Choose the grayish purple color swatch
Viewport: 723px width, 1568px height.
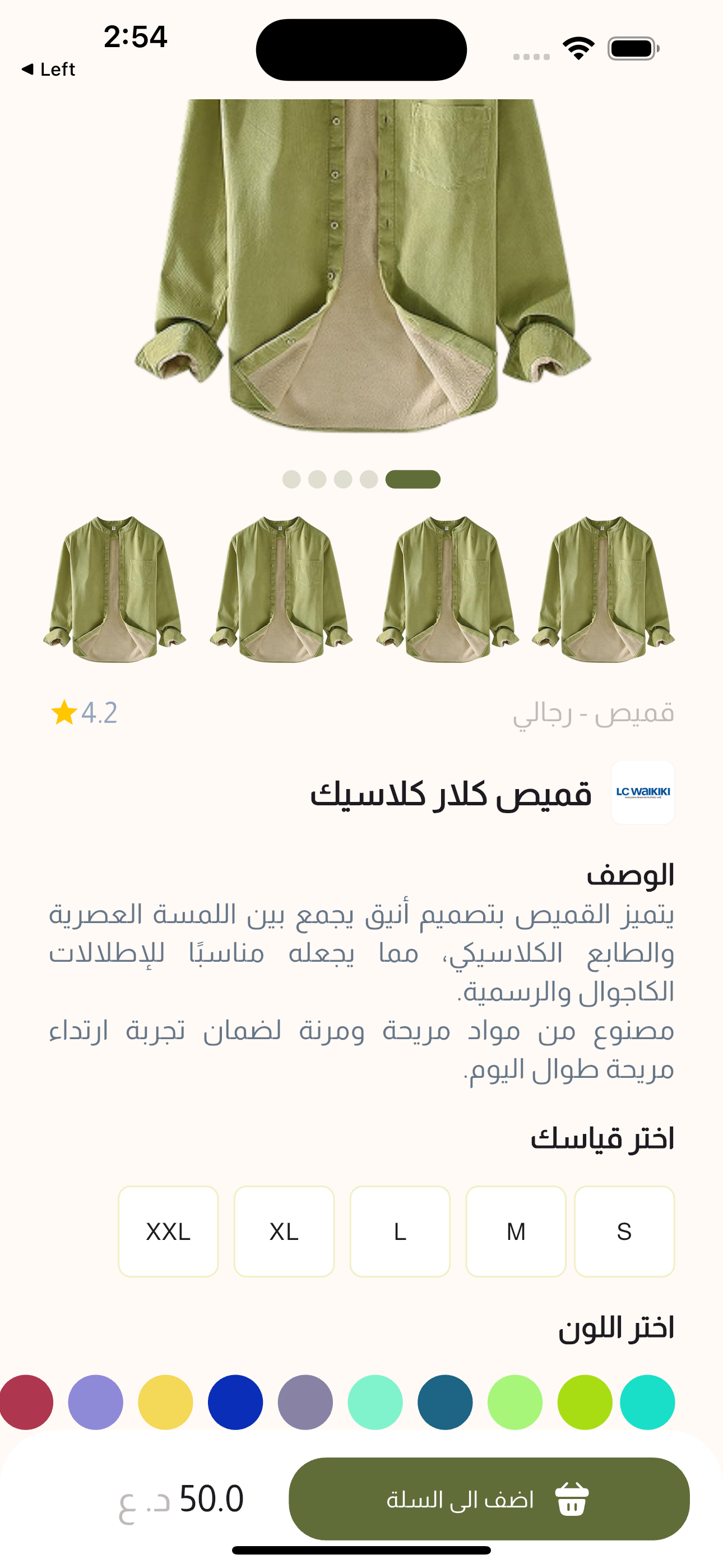(305, 1402)
